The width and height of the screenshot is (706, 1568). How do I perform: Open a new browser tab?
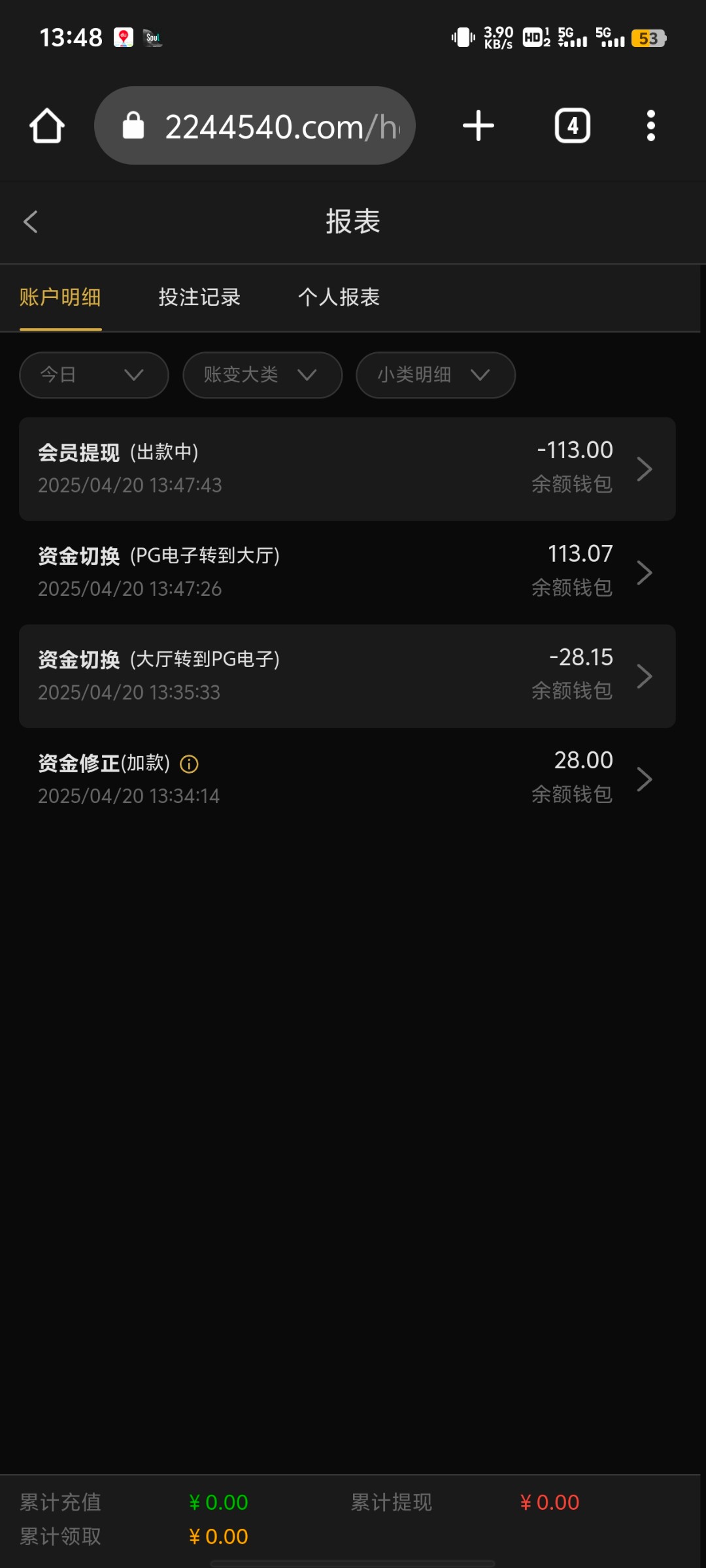[479, 125]
